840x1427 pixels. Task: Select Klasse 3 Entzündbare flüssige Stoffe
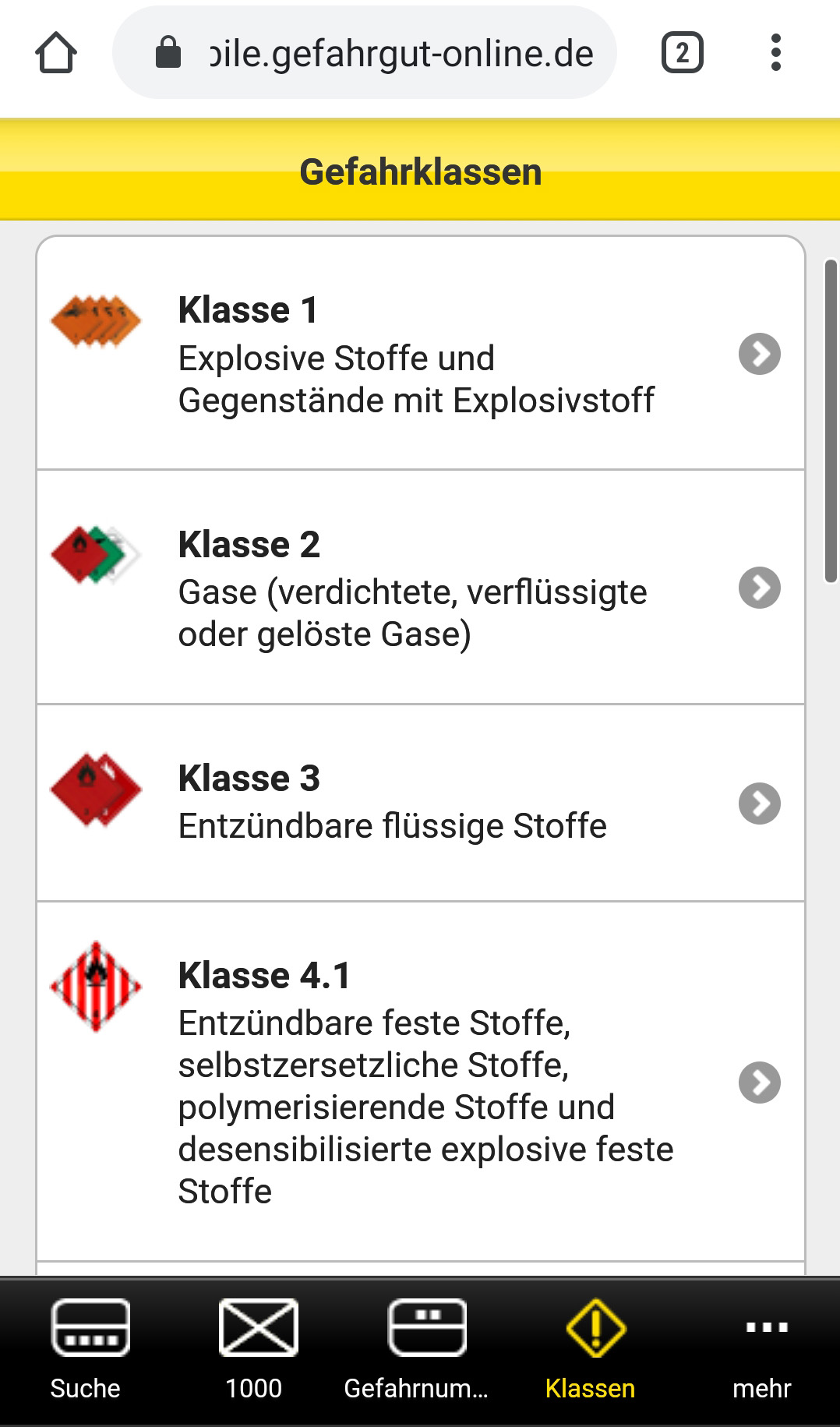point(421,804)
